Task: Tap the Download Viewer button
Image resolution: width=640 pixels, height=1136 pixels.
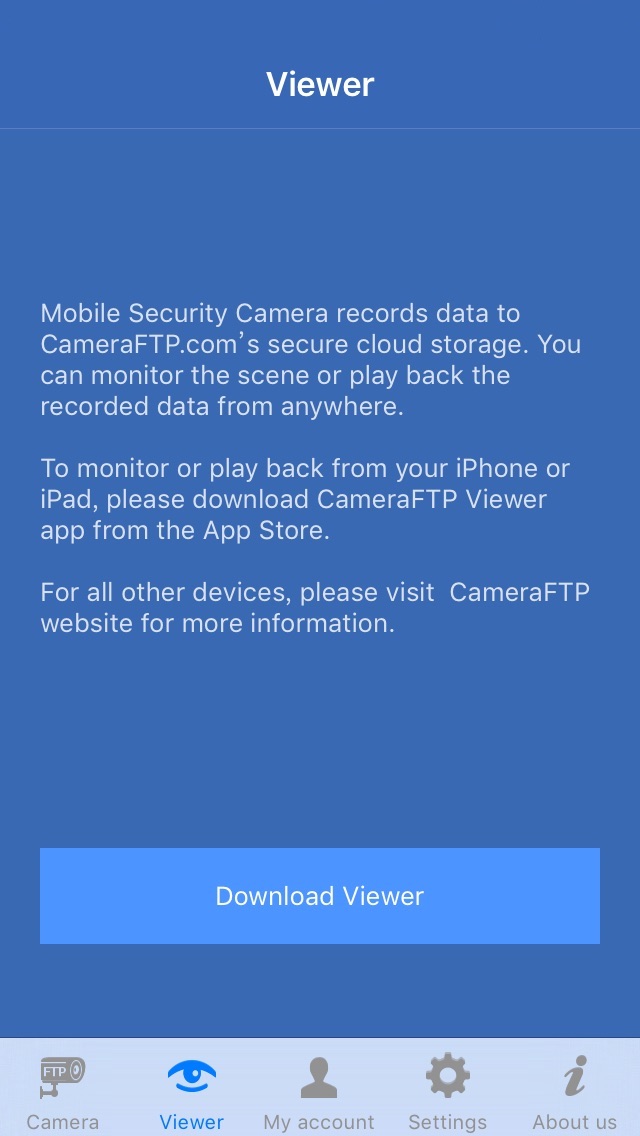Action: [x=320, y=896]
